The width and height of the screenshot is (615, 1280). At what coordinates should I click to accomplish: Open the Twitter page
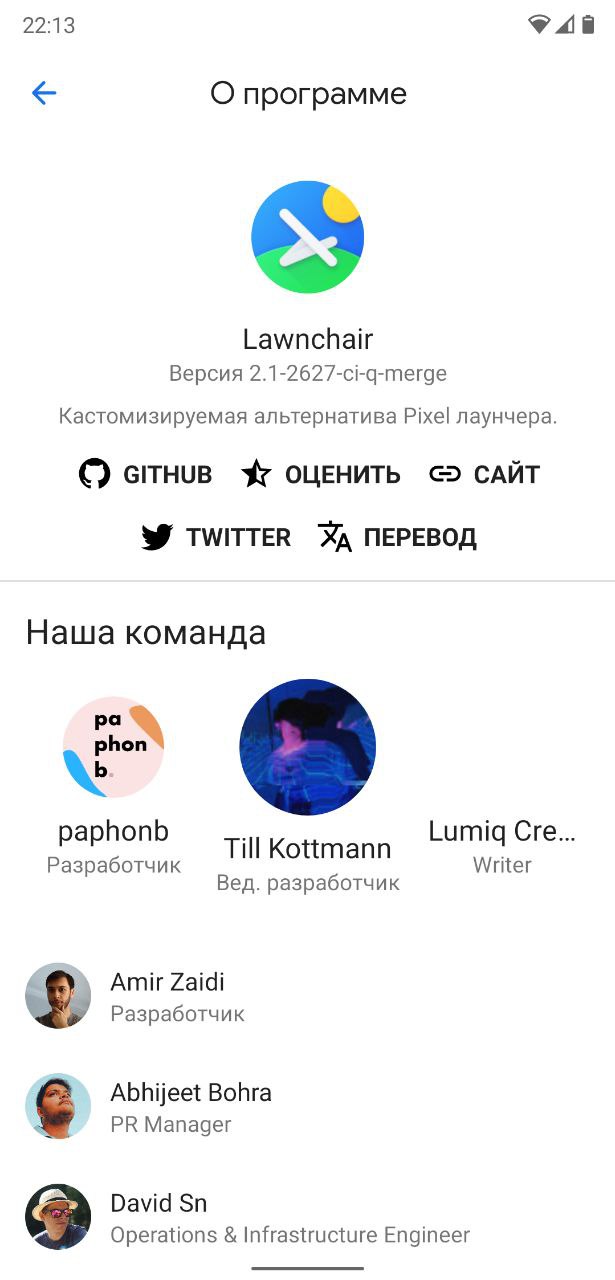click(216, 537)
